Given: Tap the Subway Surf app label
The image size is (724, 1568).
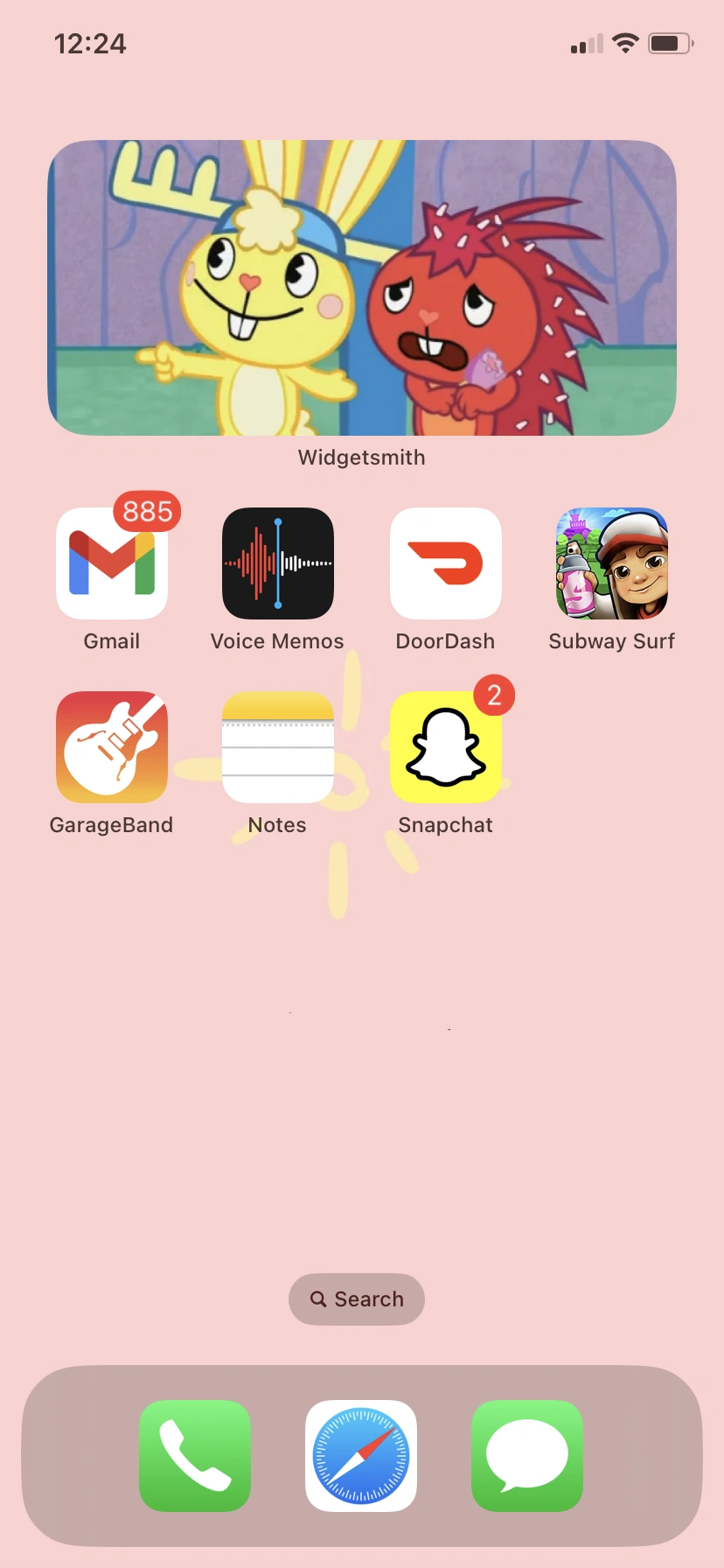Looking at the screenshot, I should (x=611, y=640).
